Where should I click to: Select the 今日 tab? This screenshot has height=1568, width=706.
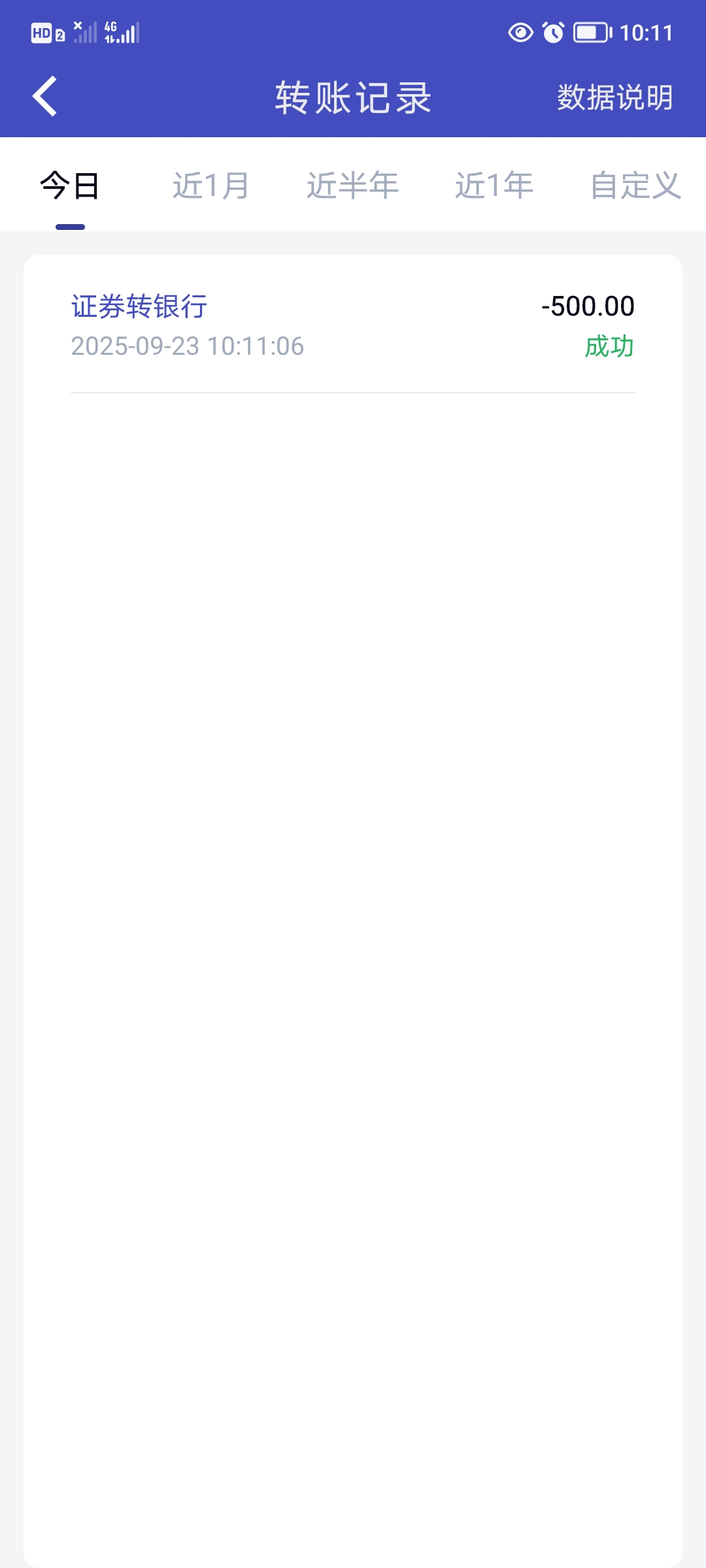[70, 186]
